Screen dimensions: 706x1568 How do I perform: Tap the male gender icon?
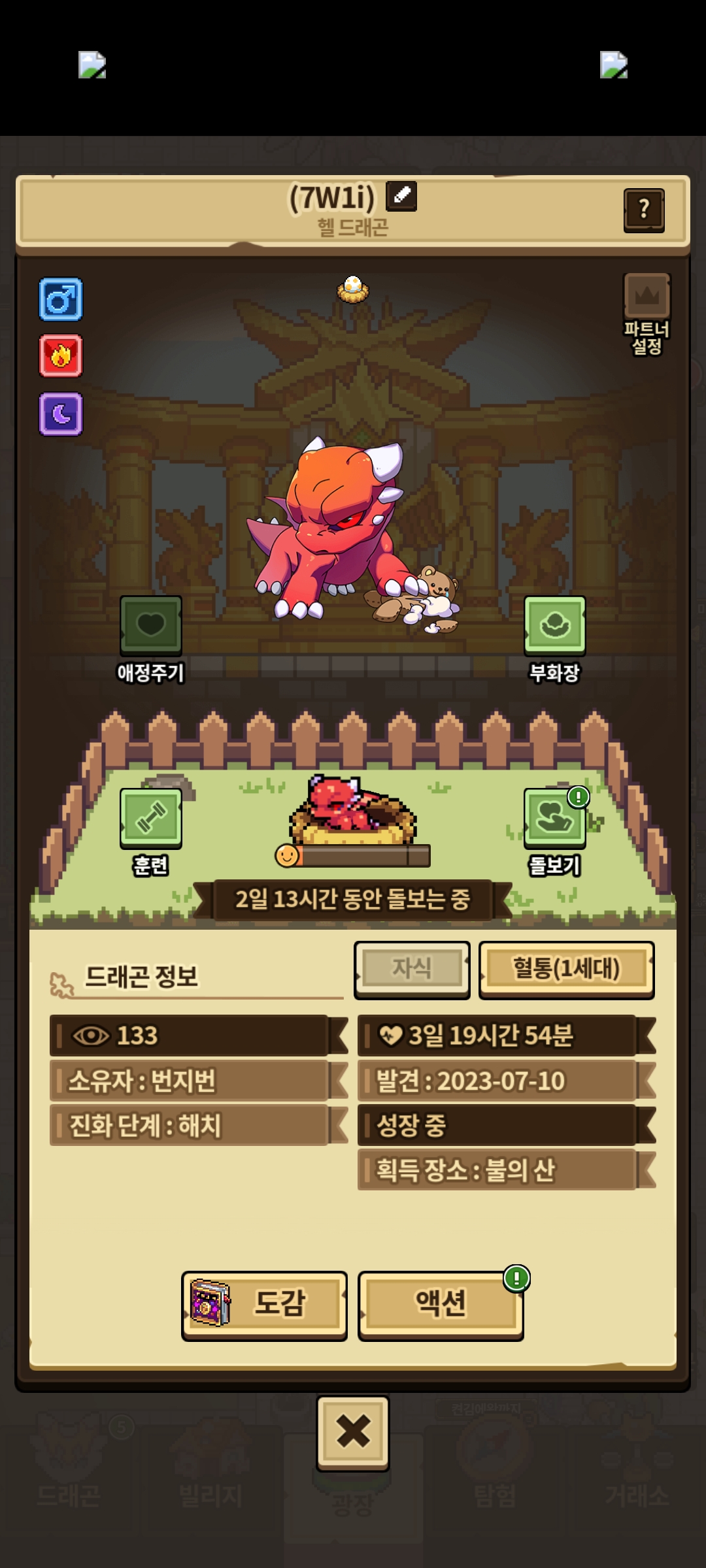coord(61,299)
